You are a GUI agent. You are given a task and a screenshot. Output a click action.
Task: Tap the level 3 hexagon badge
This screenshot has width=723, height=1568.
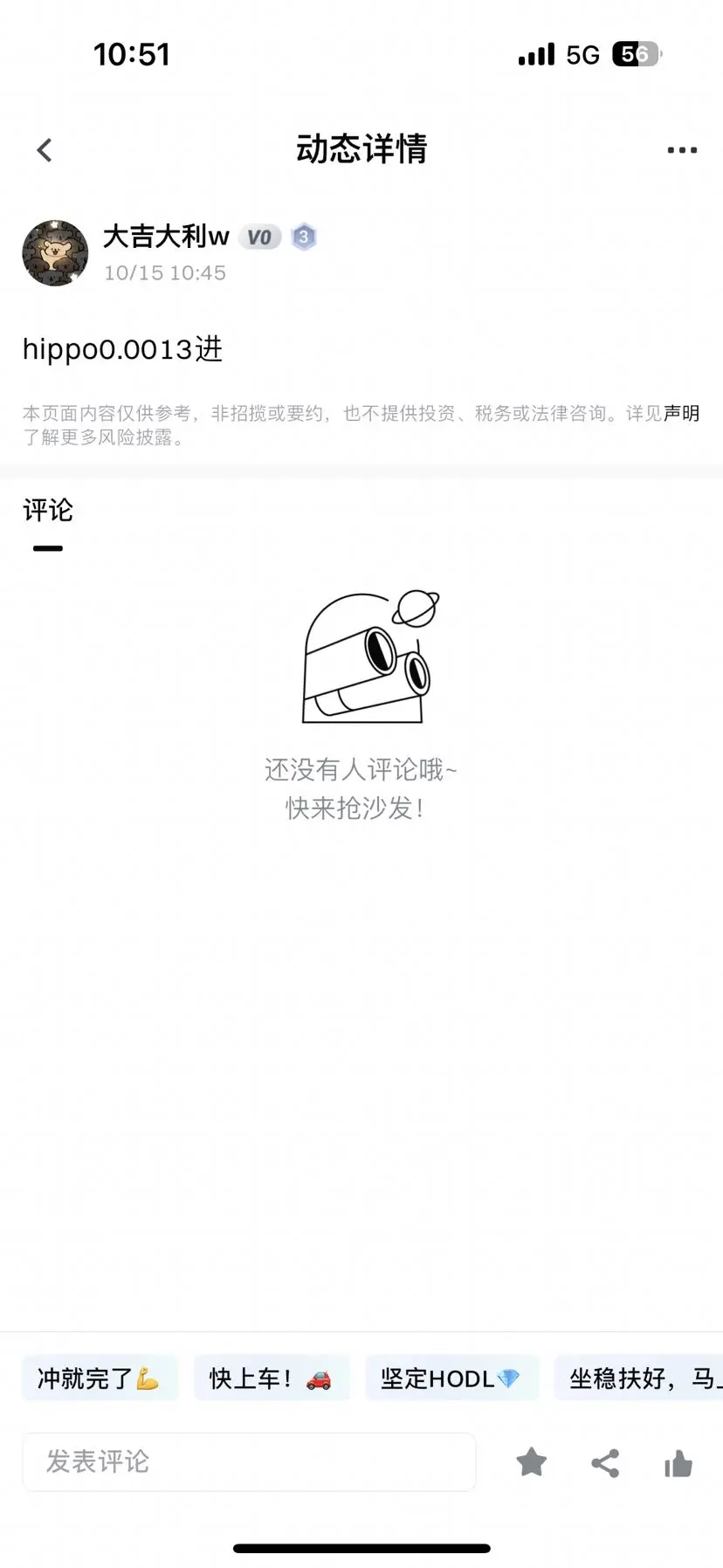[304, 237]
